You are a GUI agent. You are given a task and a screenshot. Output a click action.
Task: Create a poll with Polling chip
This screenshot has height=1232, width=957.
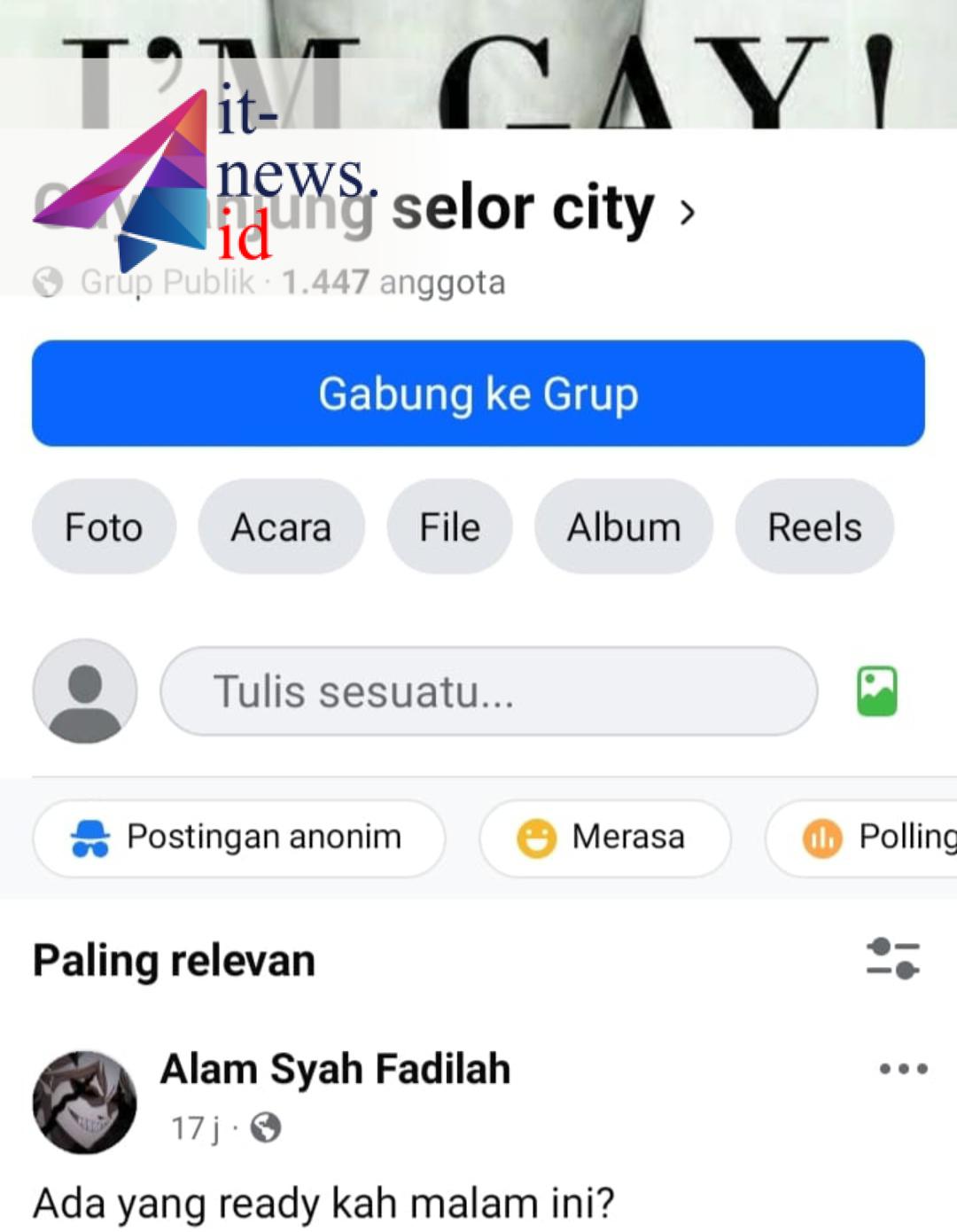pos(877,838)
